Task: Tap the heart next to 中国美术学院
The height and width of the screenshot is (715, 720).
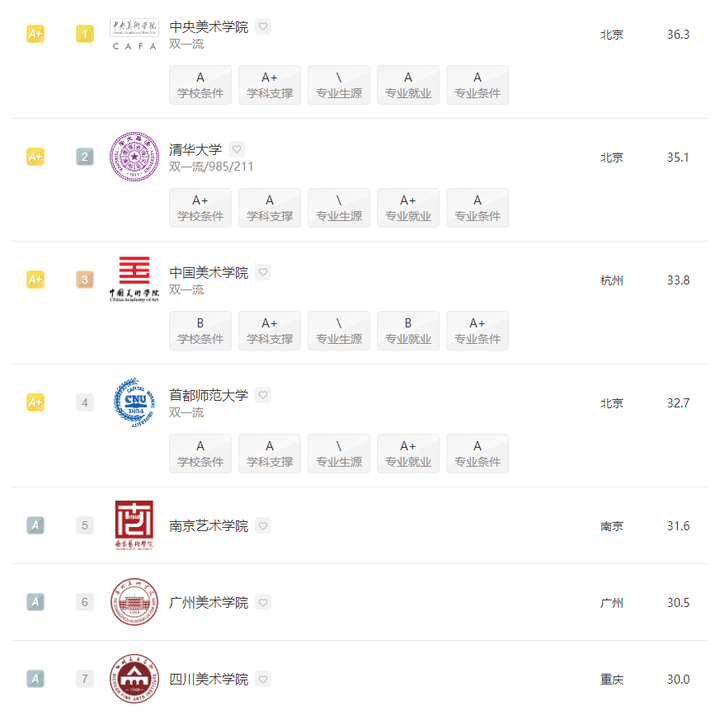Action: (263, 272)
